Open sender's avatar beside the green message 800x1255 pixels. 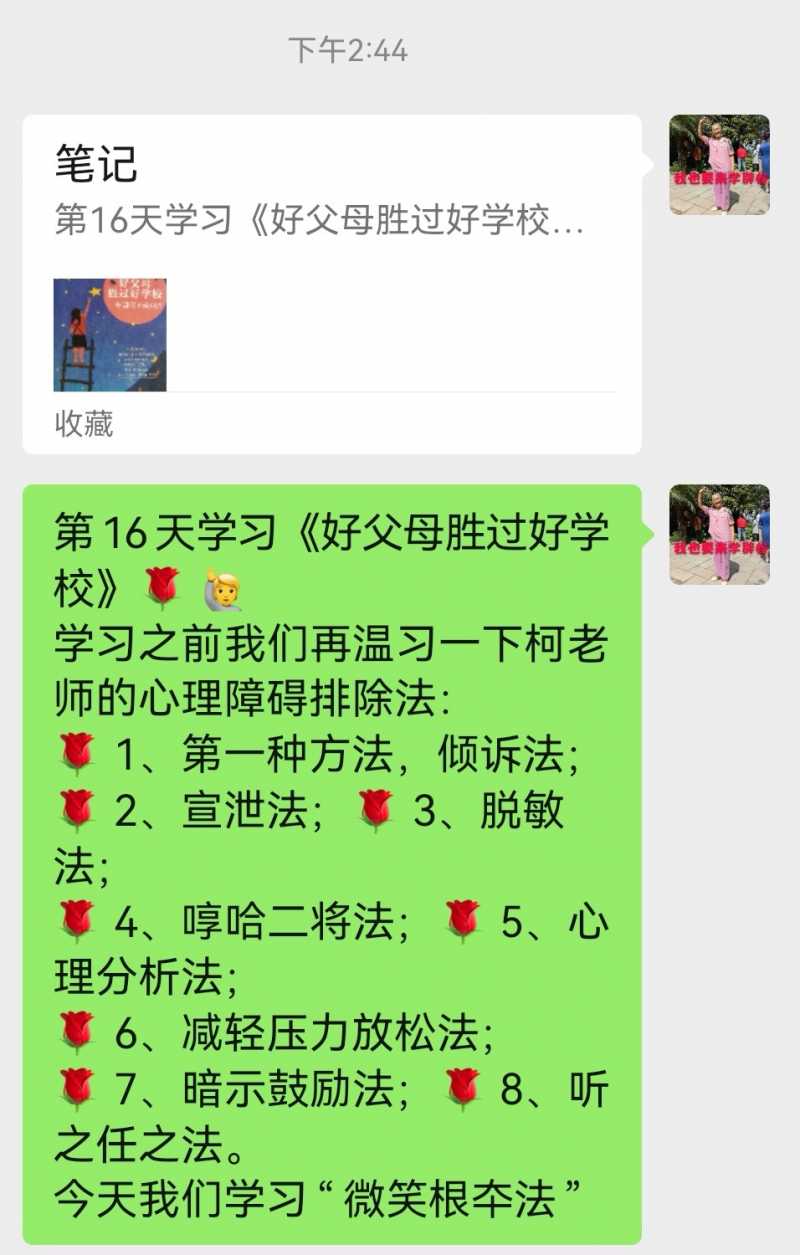(x=719, y=534)
